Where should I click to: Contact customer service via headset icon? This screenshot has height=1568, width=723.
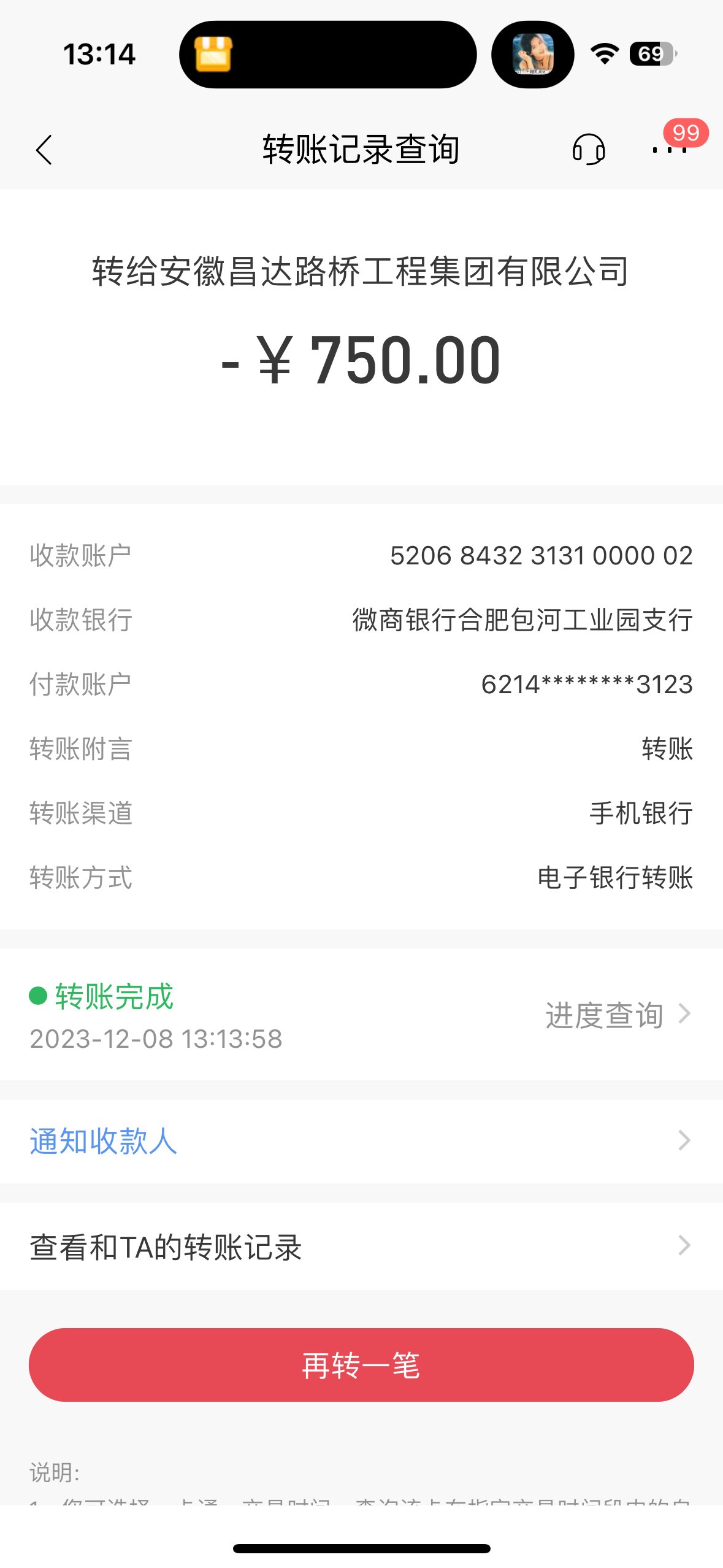pyautogui.click(x=589, y=150)
